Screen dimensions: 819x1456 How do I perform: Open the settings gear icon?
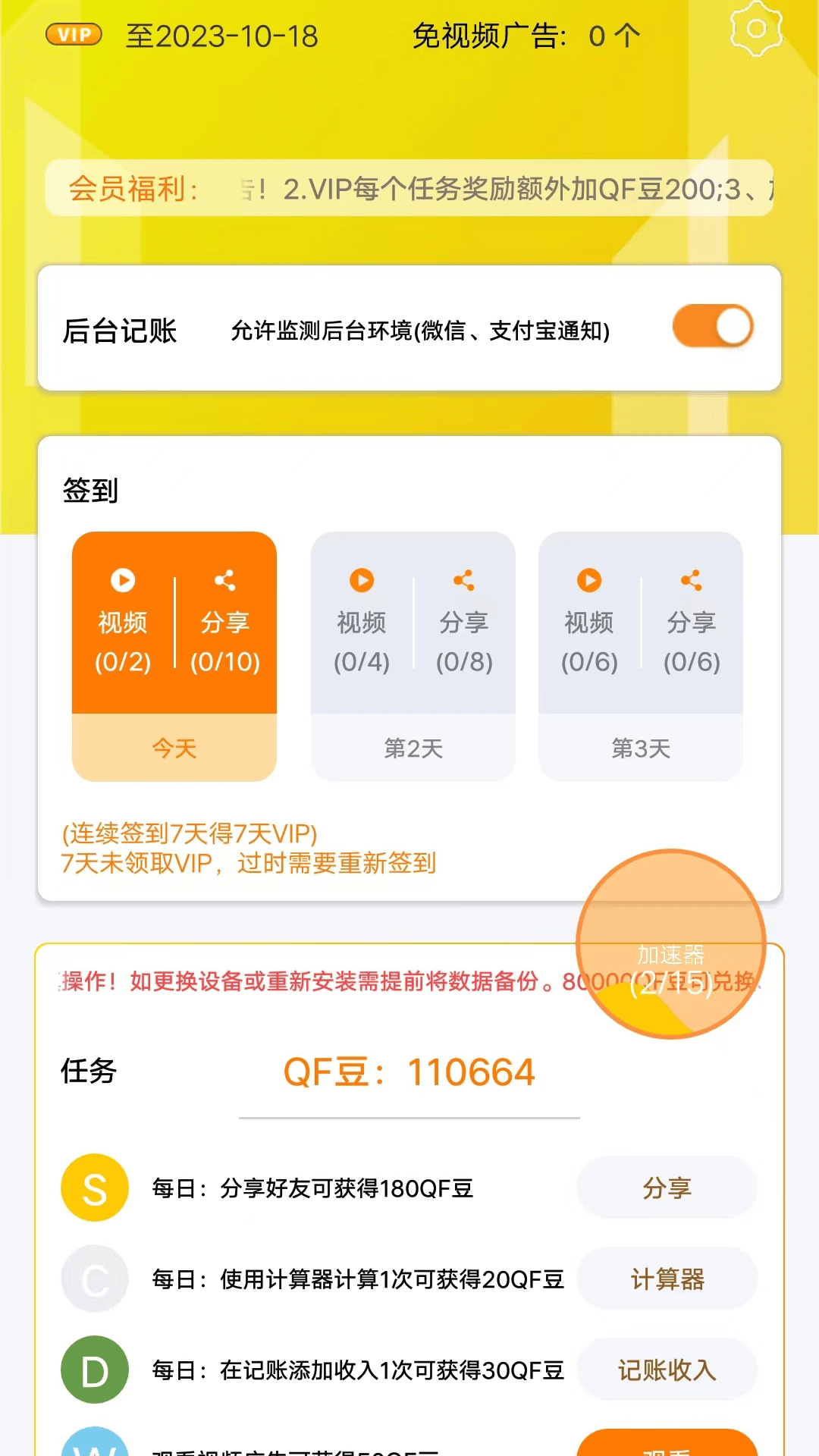point(755,29)
